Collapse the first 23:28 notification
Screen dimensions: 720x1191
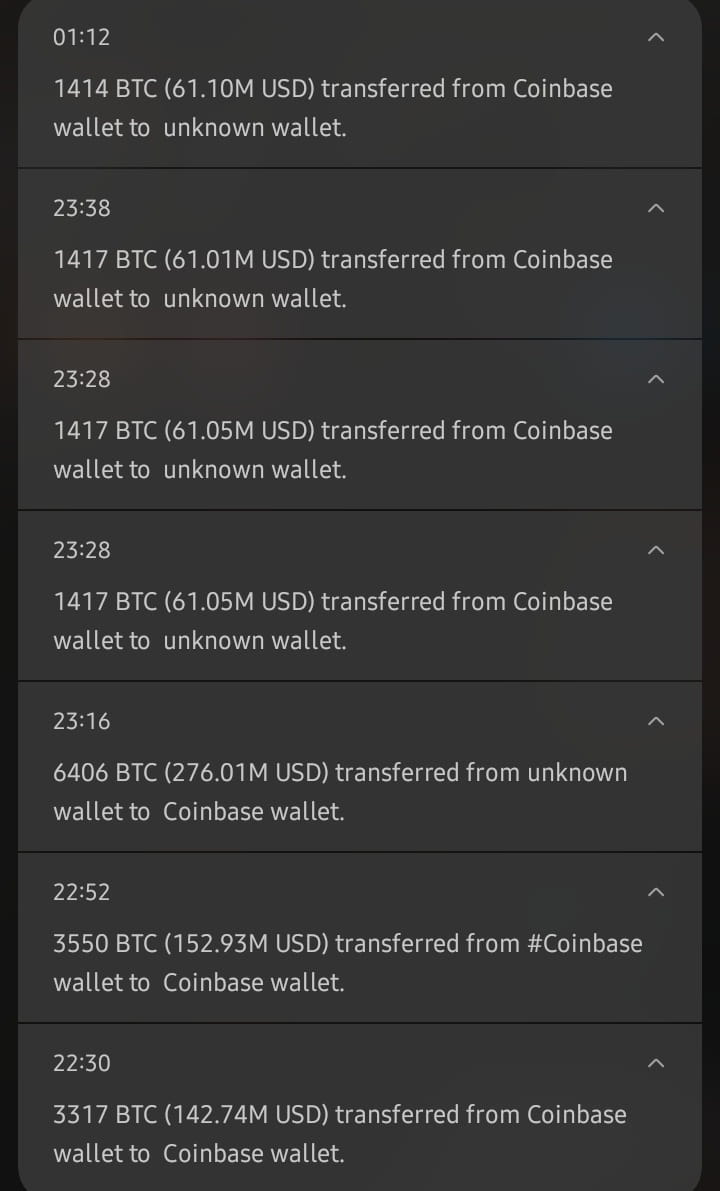coord(655,378)
